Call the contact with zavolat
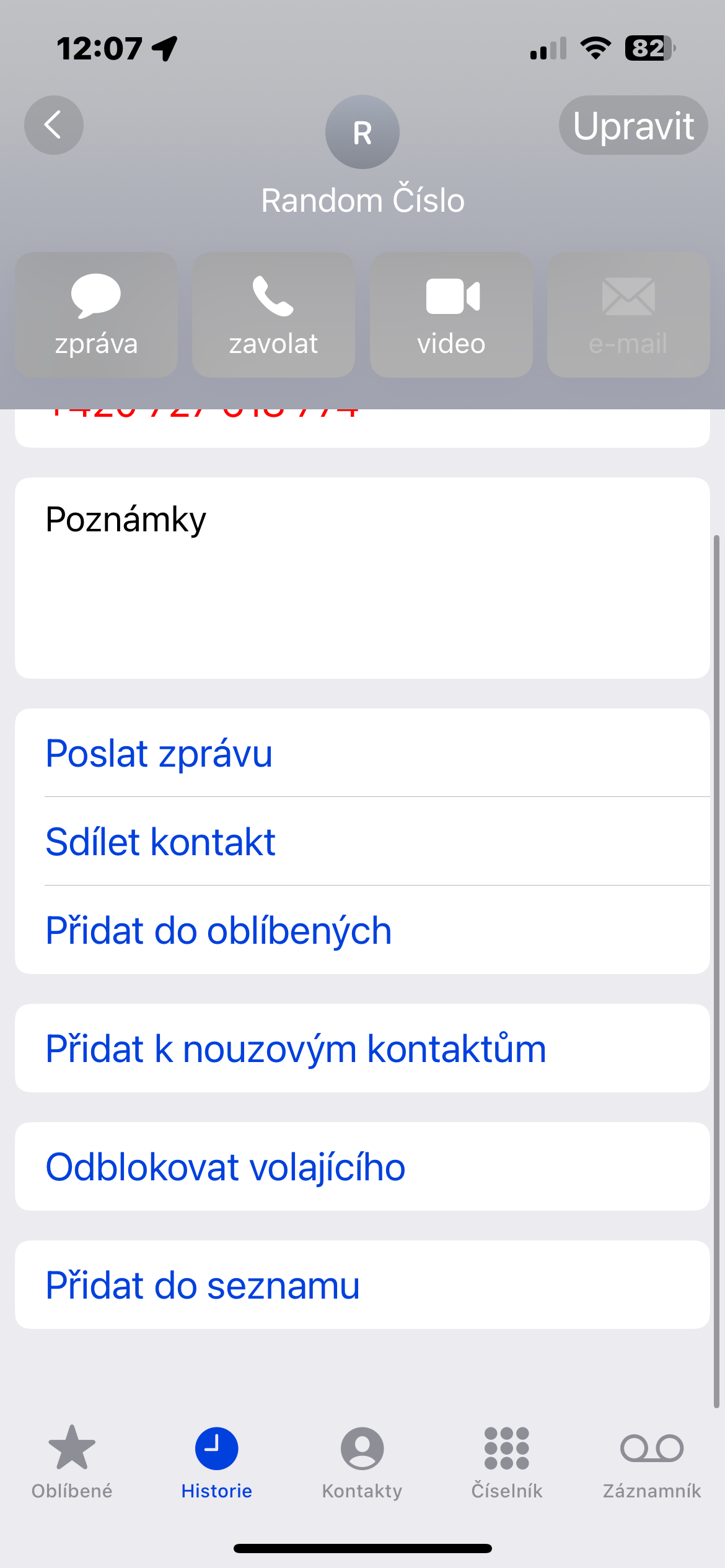 click(273, 315)
